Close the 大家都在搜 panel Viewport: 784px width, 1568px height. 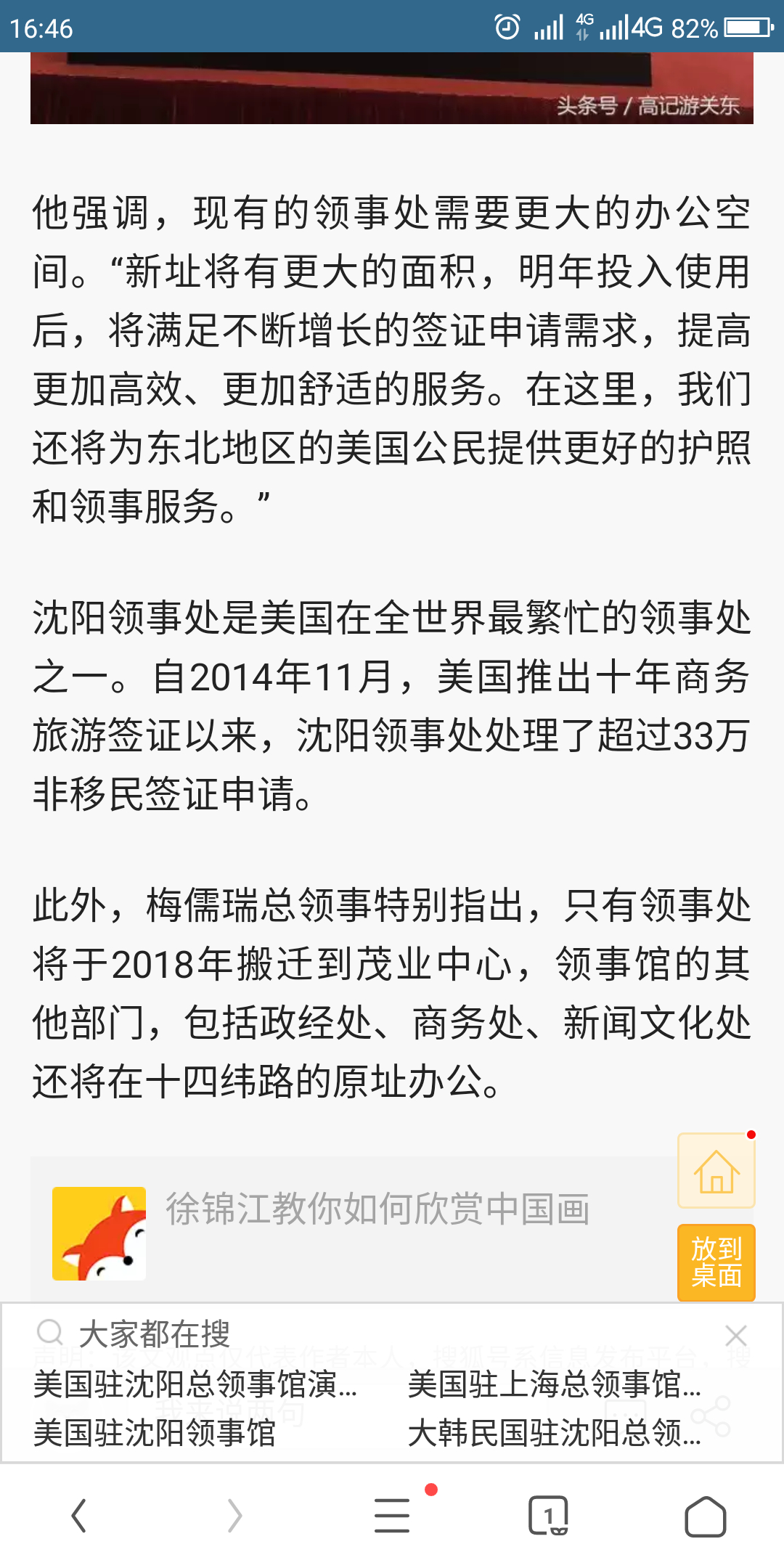click(x=736, y=1336)
